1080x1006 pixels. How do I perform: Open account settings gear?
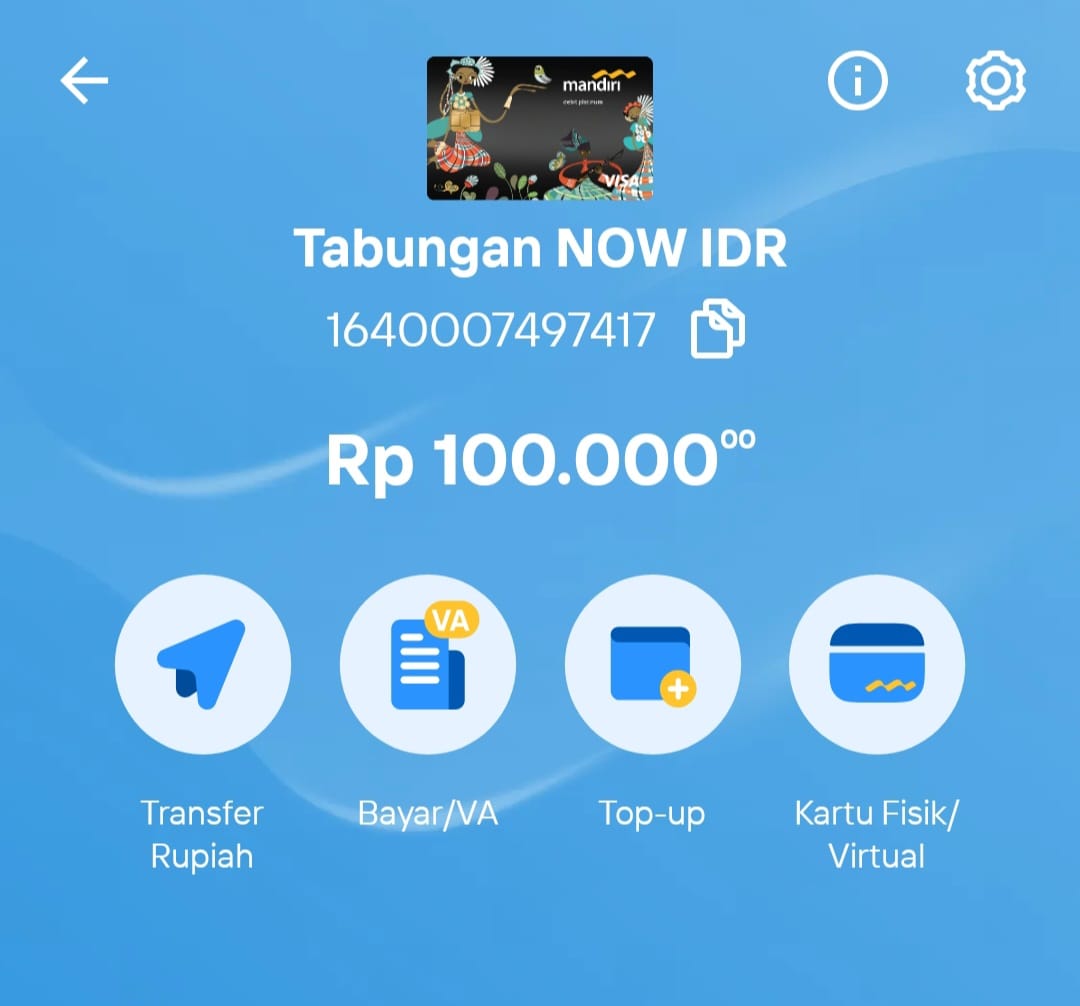996,81
